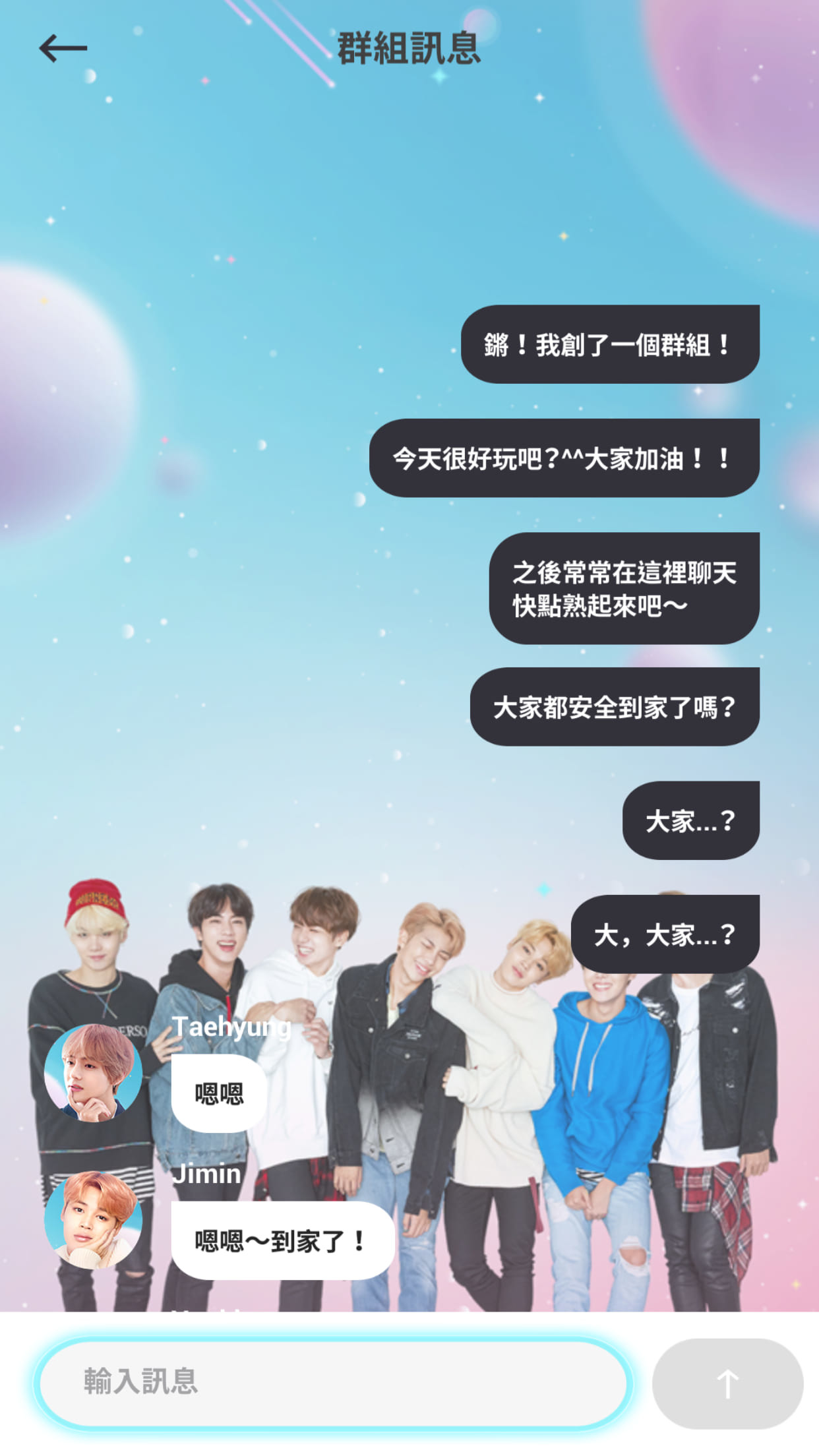Open Jimin's profile avatar
Viewport: 819px width, 1456px height.
pos(93,1220)
